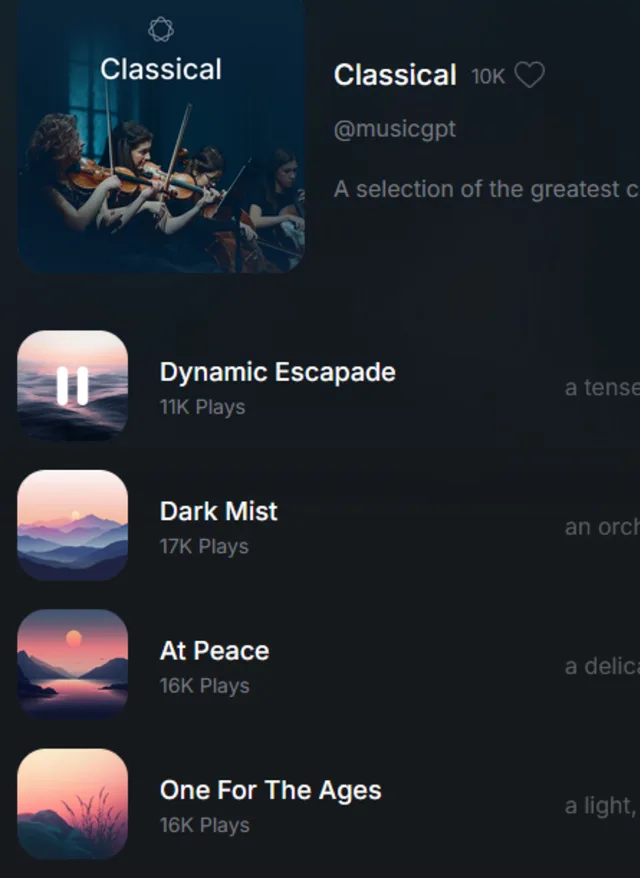Play the One For The Ages track
Screen dimensions: 640x878
click(x=73, y=803)
